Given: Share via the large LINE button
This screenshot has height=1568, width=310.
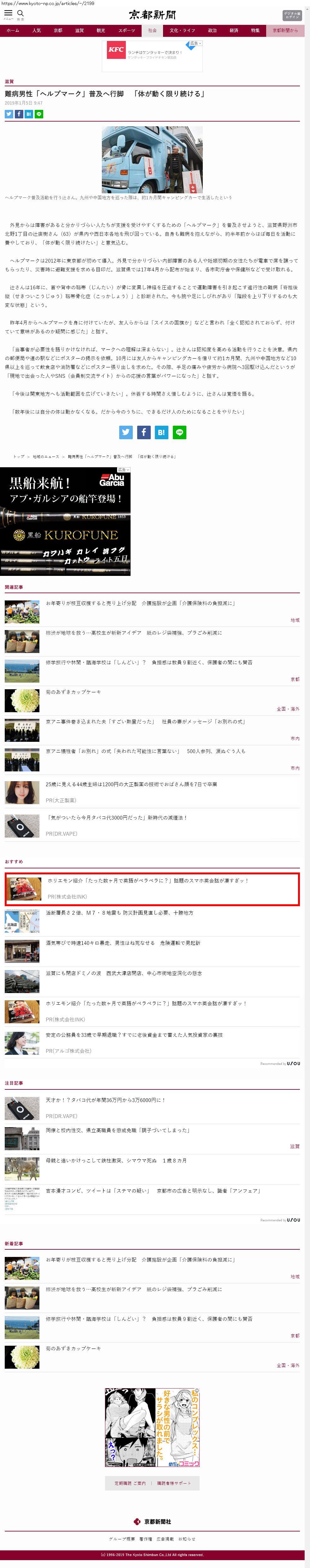Looking at the screenshot, I should [179, 432].
